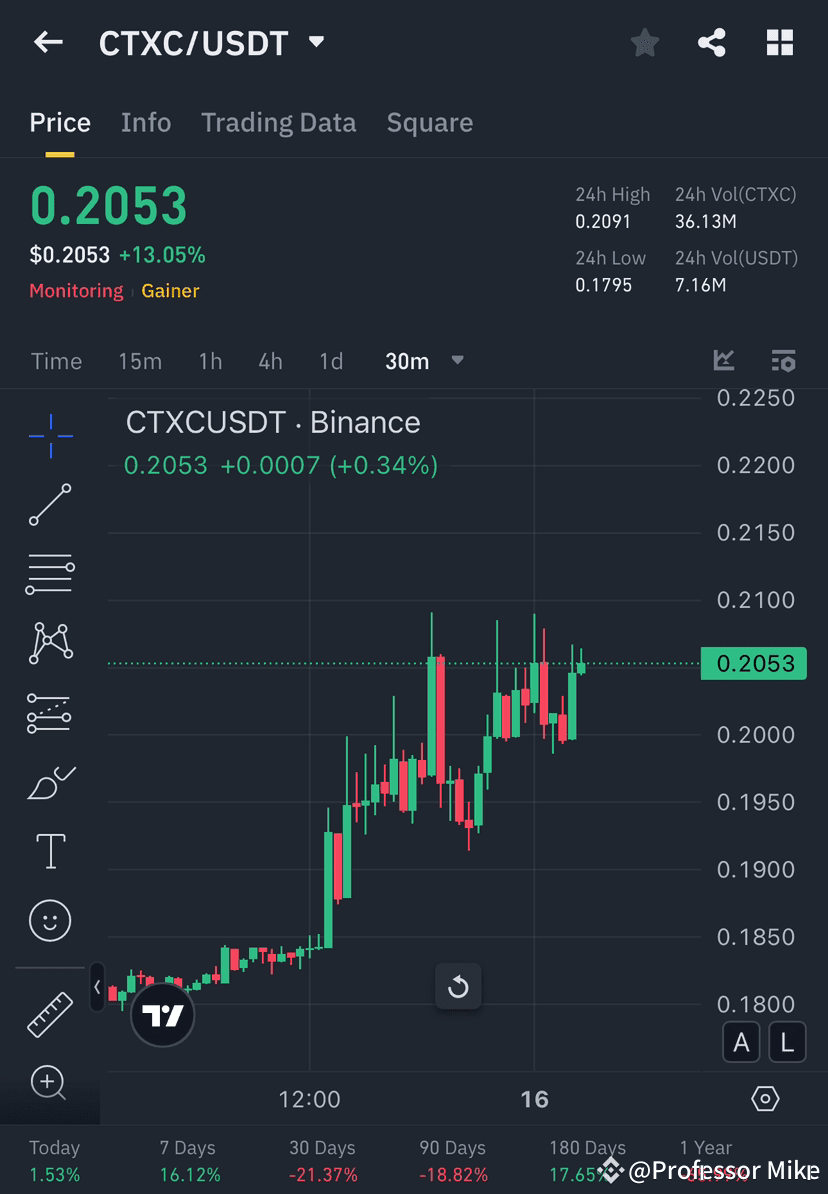Toggle the log-scale L button
Image resolution: width=828 pixels, height=1194 pixels.
(787, 1042)
